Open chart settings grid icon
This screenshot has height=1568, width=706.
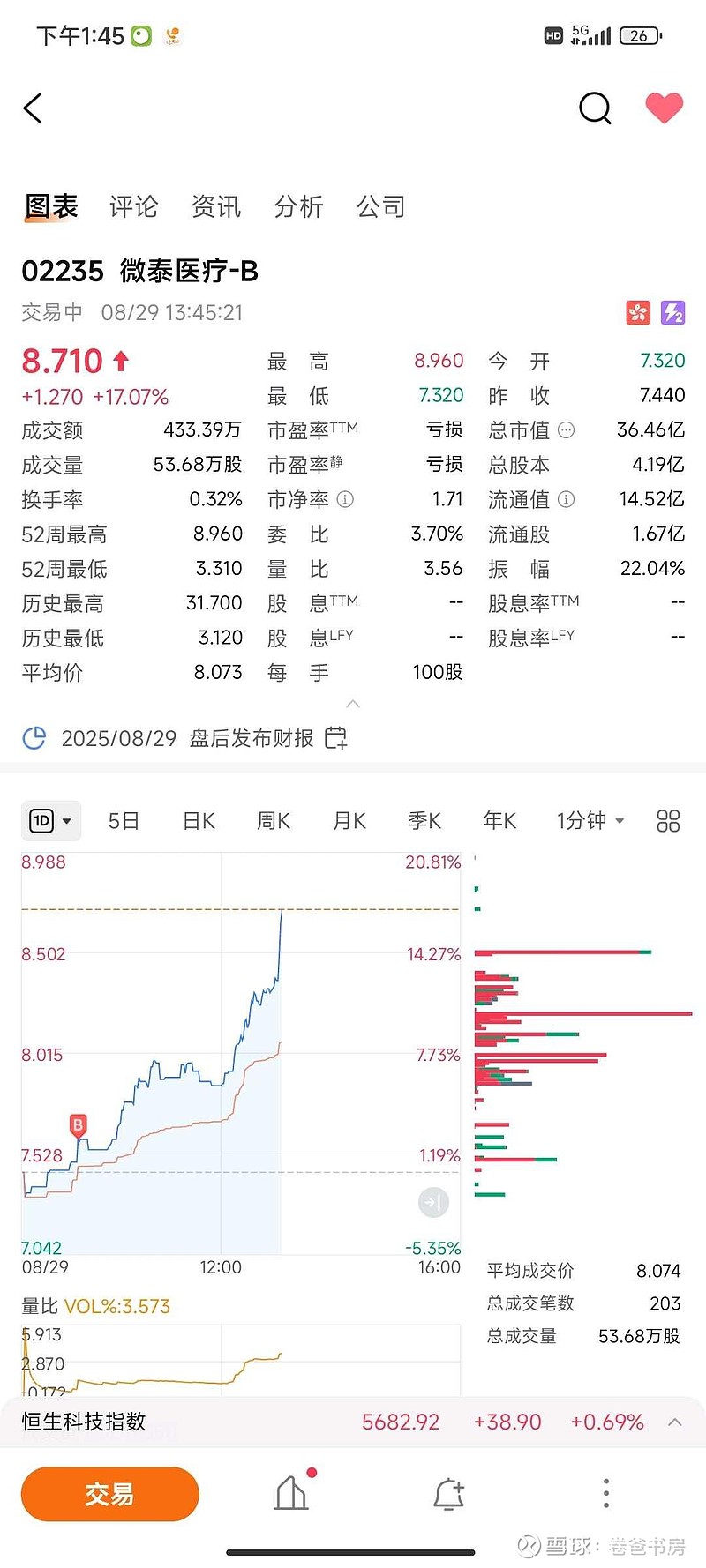tap(668, 821)
